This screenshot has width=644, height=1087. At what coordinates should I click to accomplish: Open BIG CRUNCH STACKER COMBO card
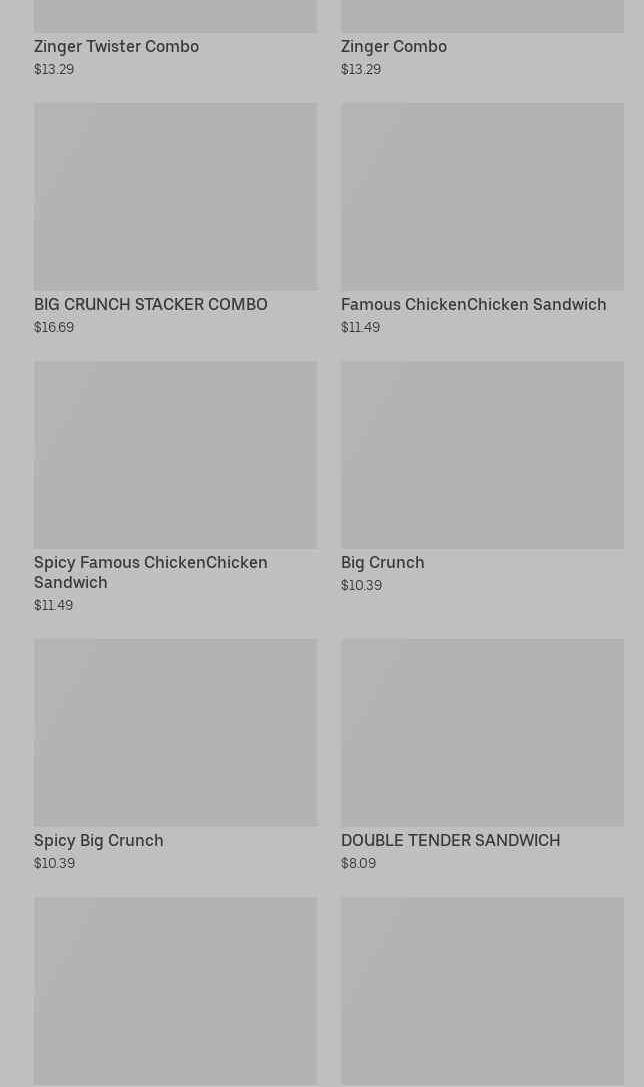[x=175, y=220]
